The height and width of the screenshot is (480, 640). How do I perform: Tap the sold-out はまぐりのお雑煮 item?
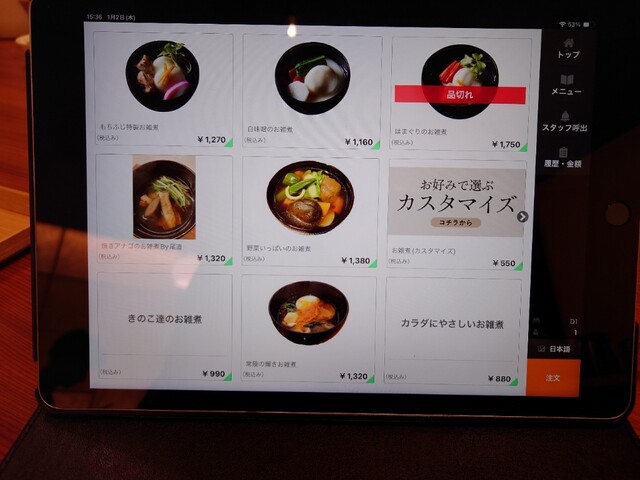tap(459, 92)
